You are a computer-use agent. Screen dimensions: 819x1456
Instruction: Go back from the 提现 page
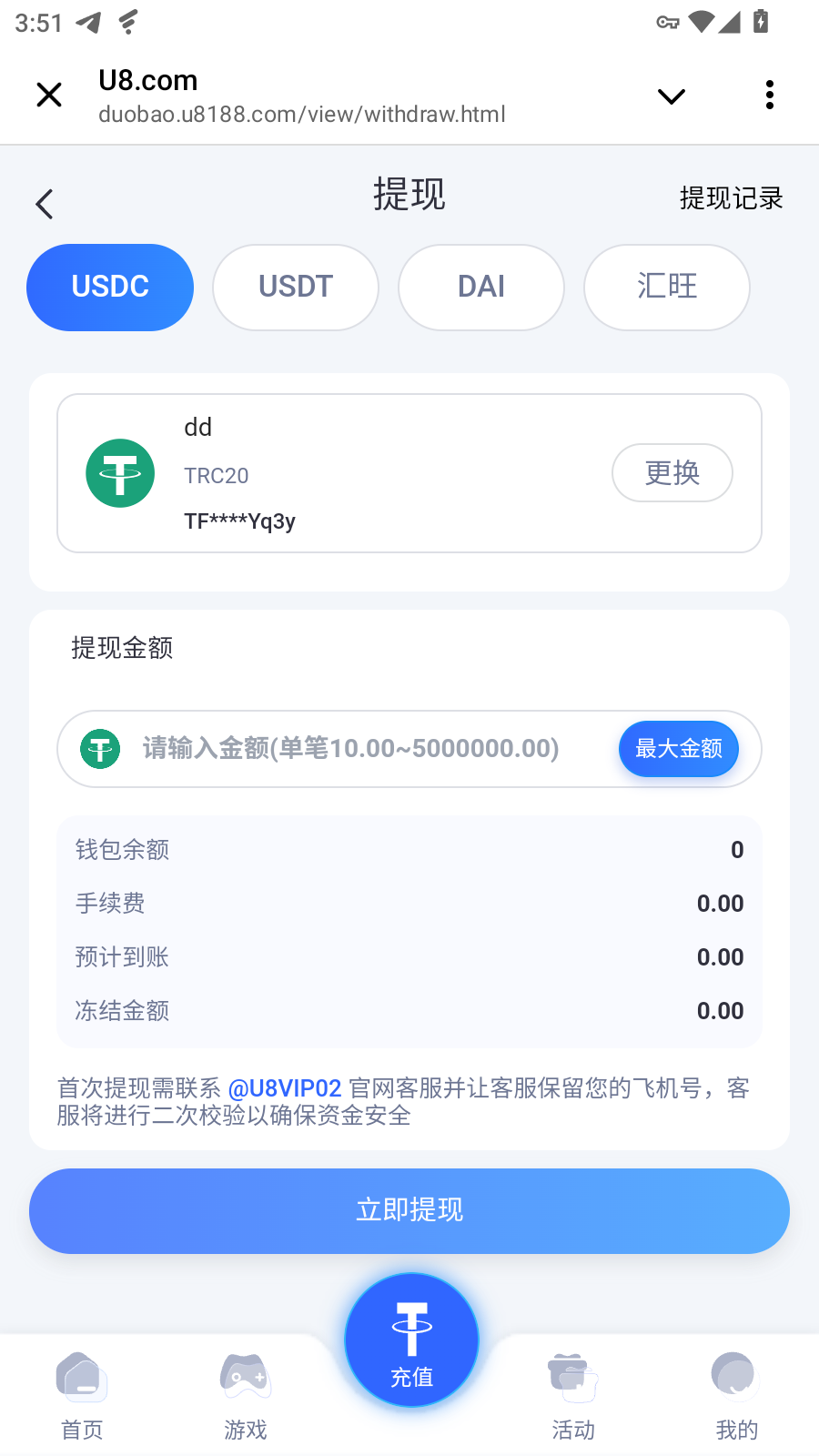coord(45,204)
